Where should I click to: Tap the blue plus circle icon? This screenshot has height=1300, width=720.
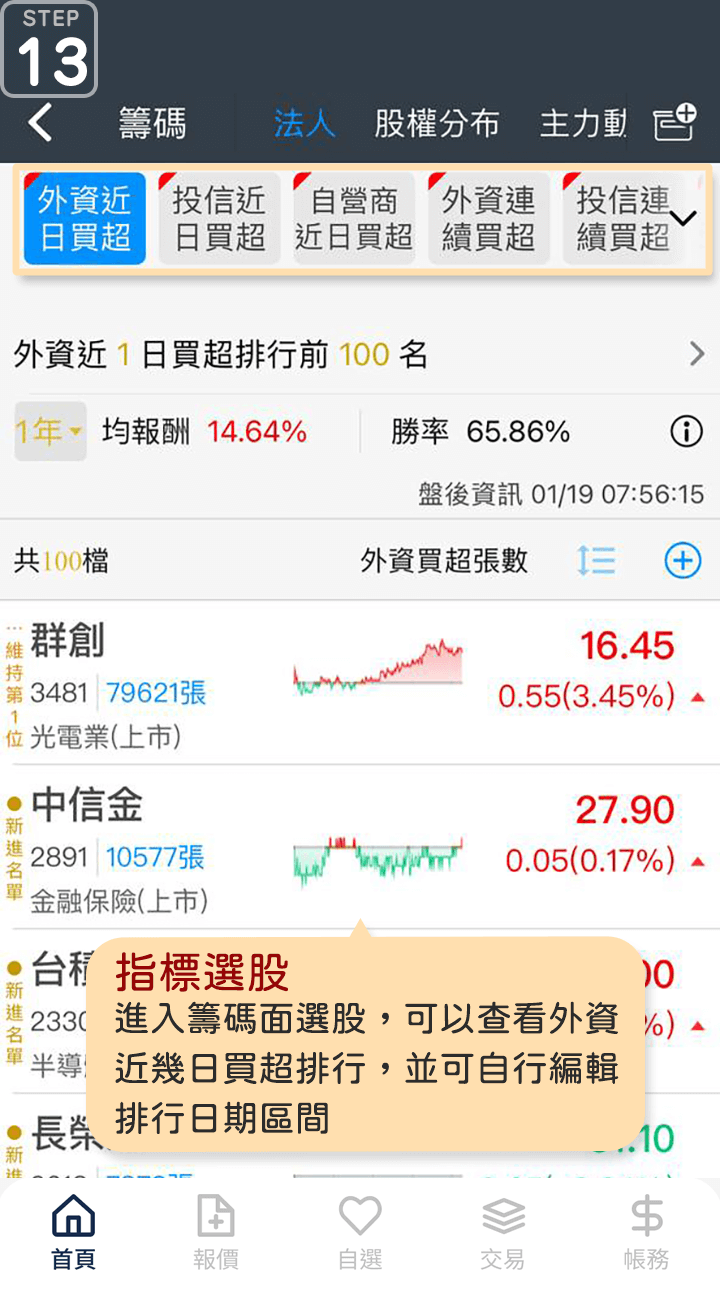[x=683, y=561]
